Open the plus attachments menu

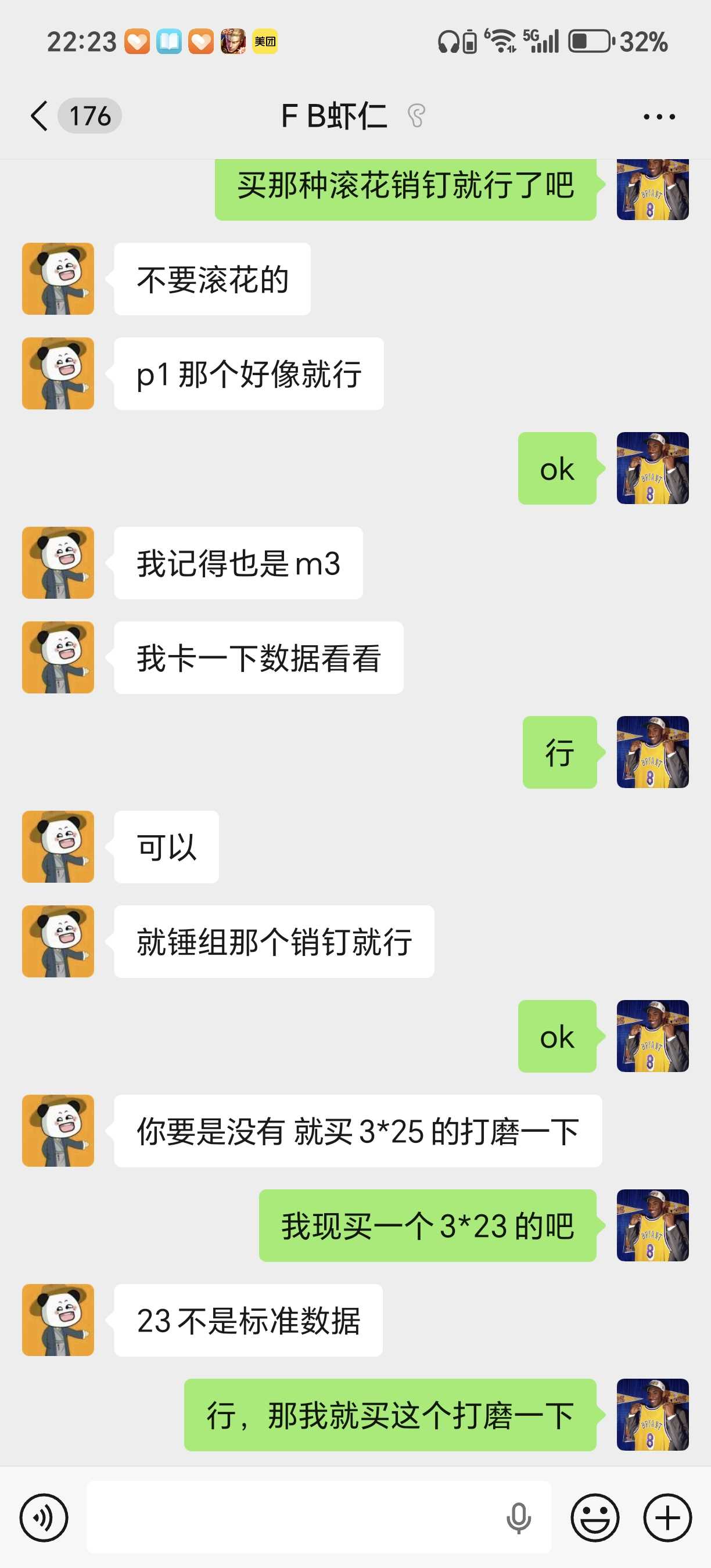pos(668,1517)
